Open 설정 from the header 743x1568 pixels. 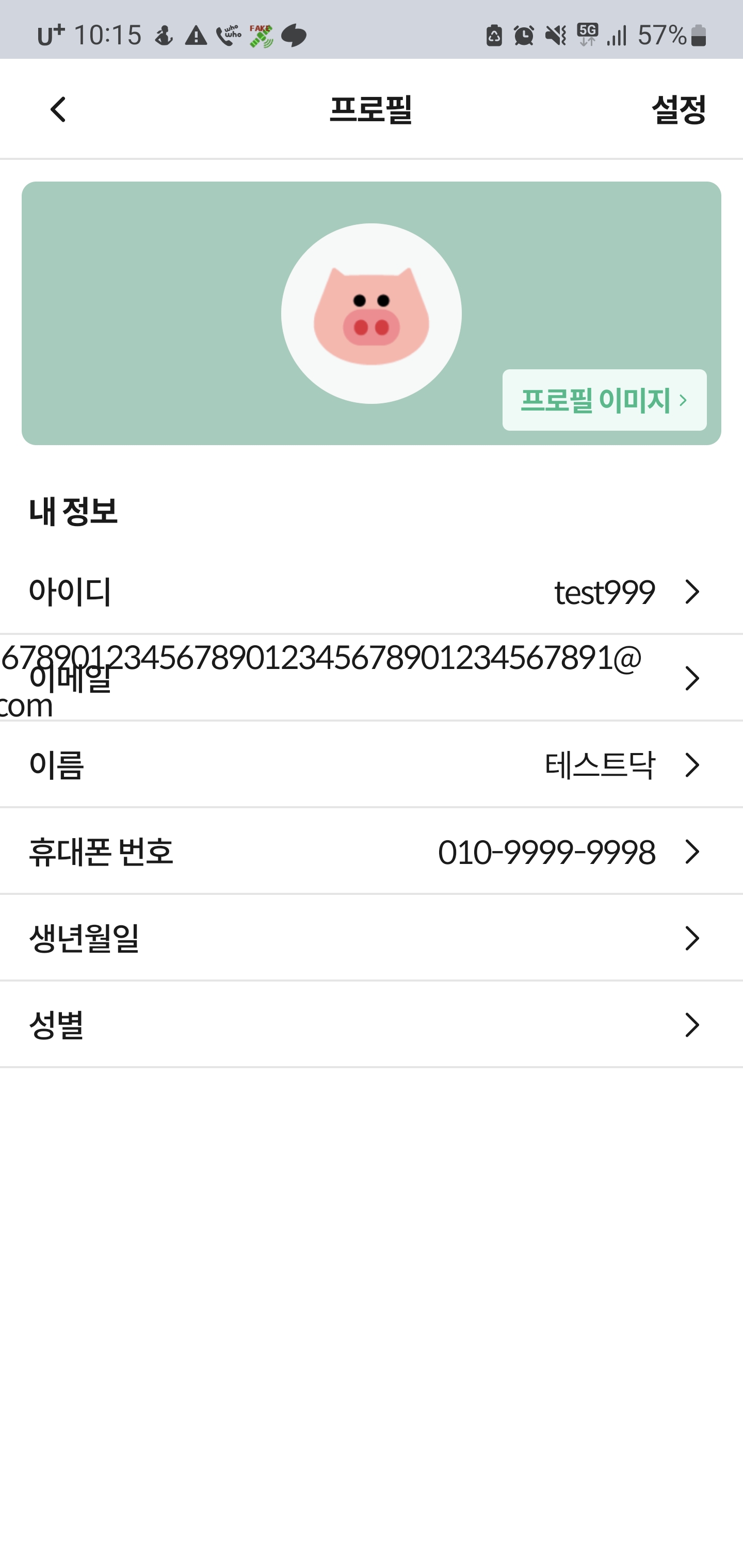pyautogui.click(x=678, y=110)
